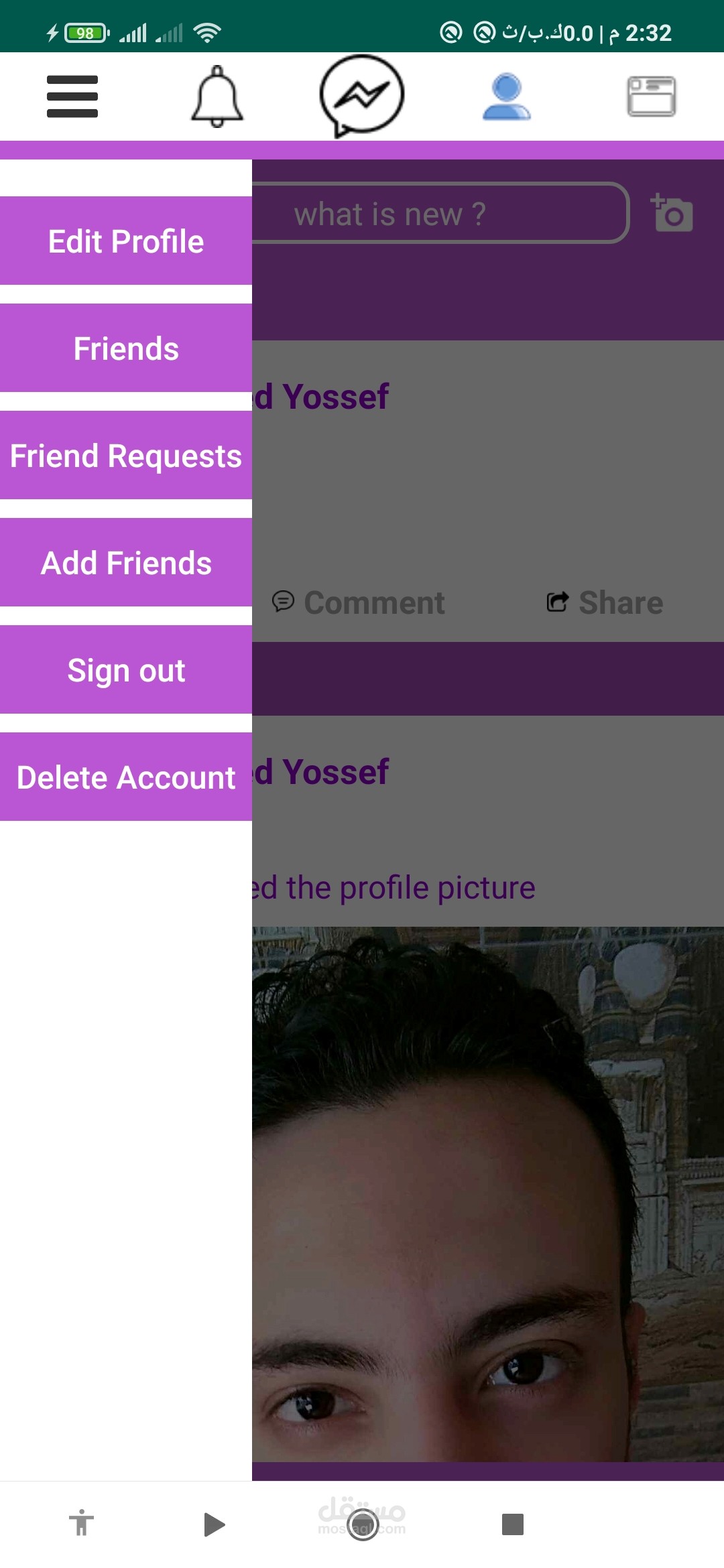
Task: Share the first Yossef post
Action: point(605,602)
